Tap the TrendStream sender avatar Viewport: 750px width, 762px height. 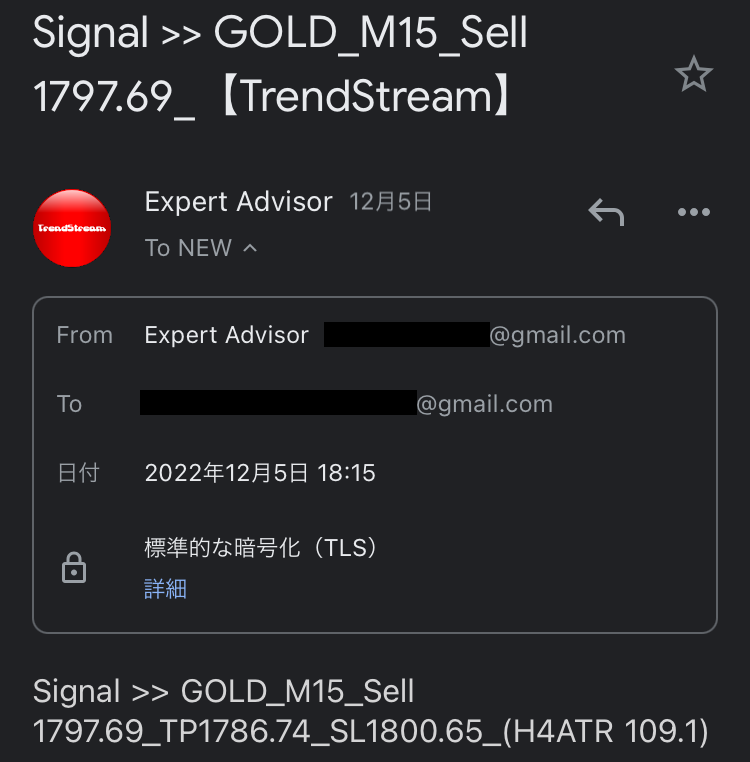[72, 228]
